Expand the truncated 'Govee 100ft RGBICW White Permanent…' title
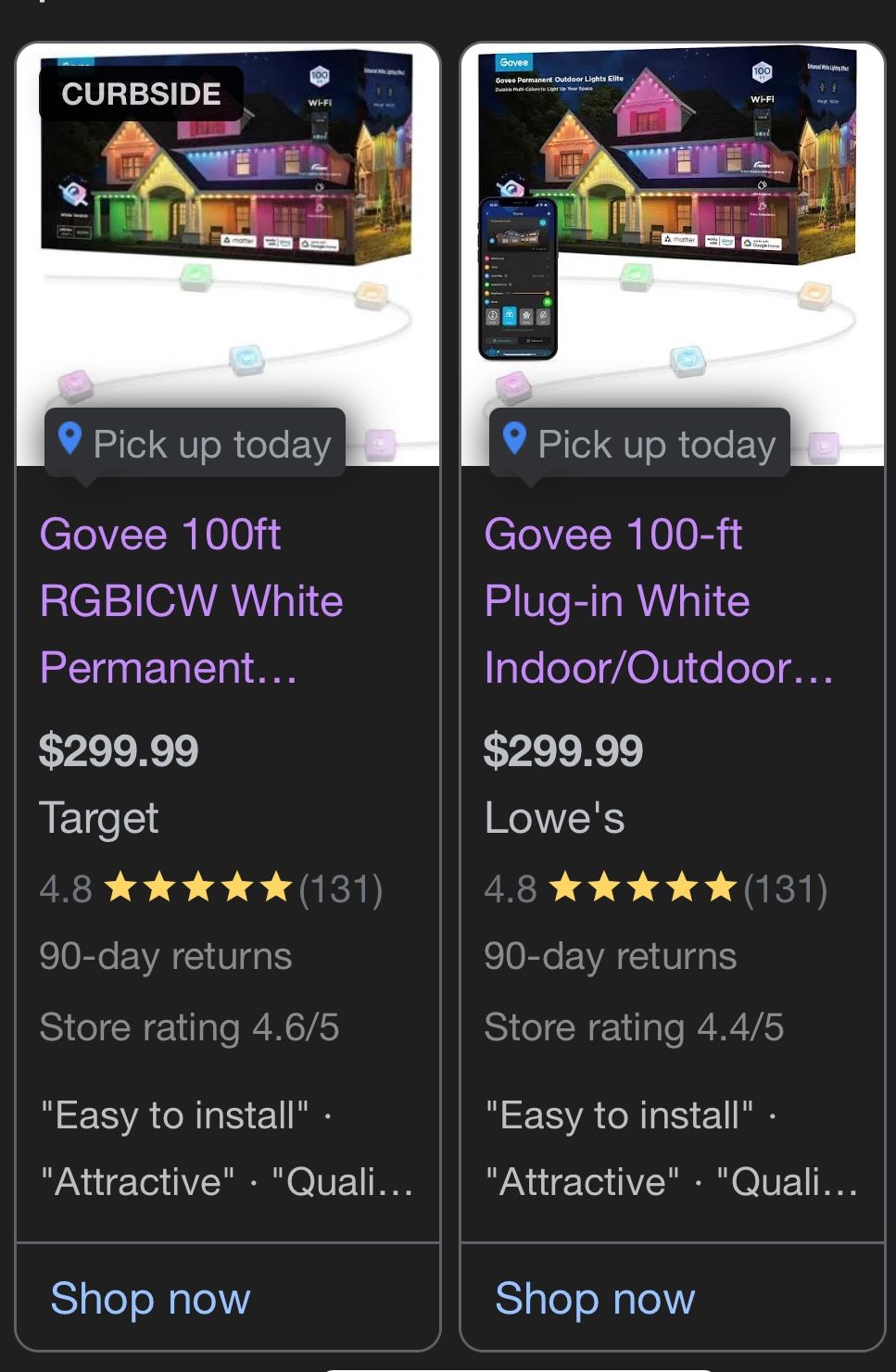The width and height of the screenshot is (896, 1372). pos(192,600)
